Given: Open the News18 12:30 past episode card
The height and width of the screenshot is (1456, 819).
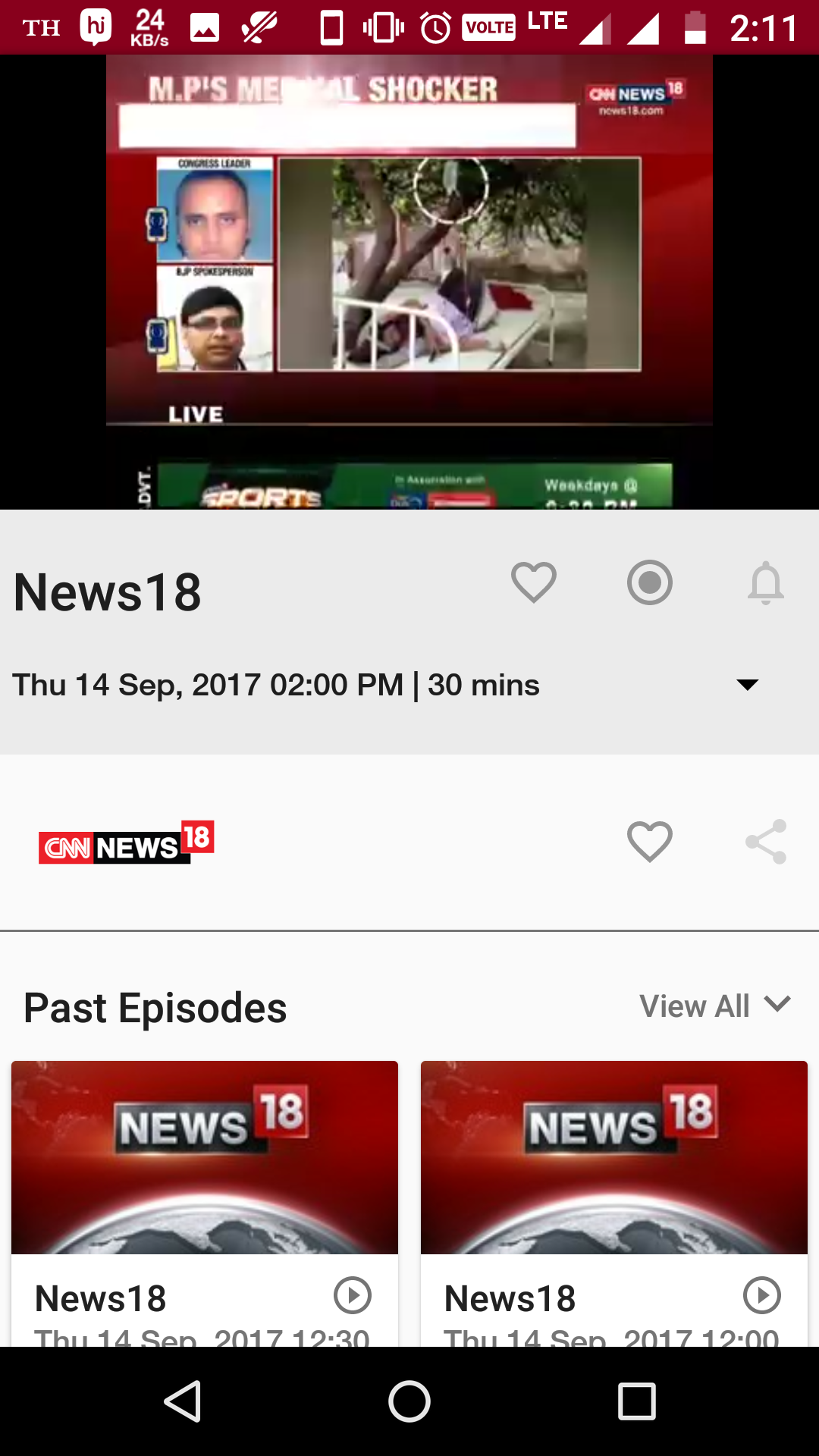Looking at the screenshot, I should [x=205, y=1157].
